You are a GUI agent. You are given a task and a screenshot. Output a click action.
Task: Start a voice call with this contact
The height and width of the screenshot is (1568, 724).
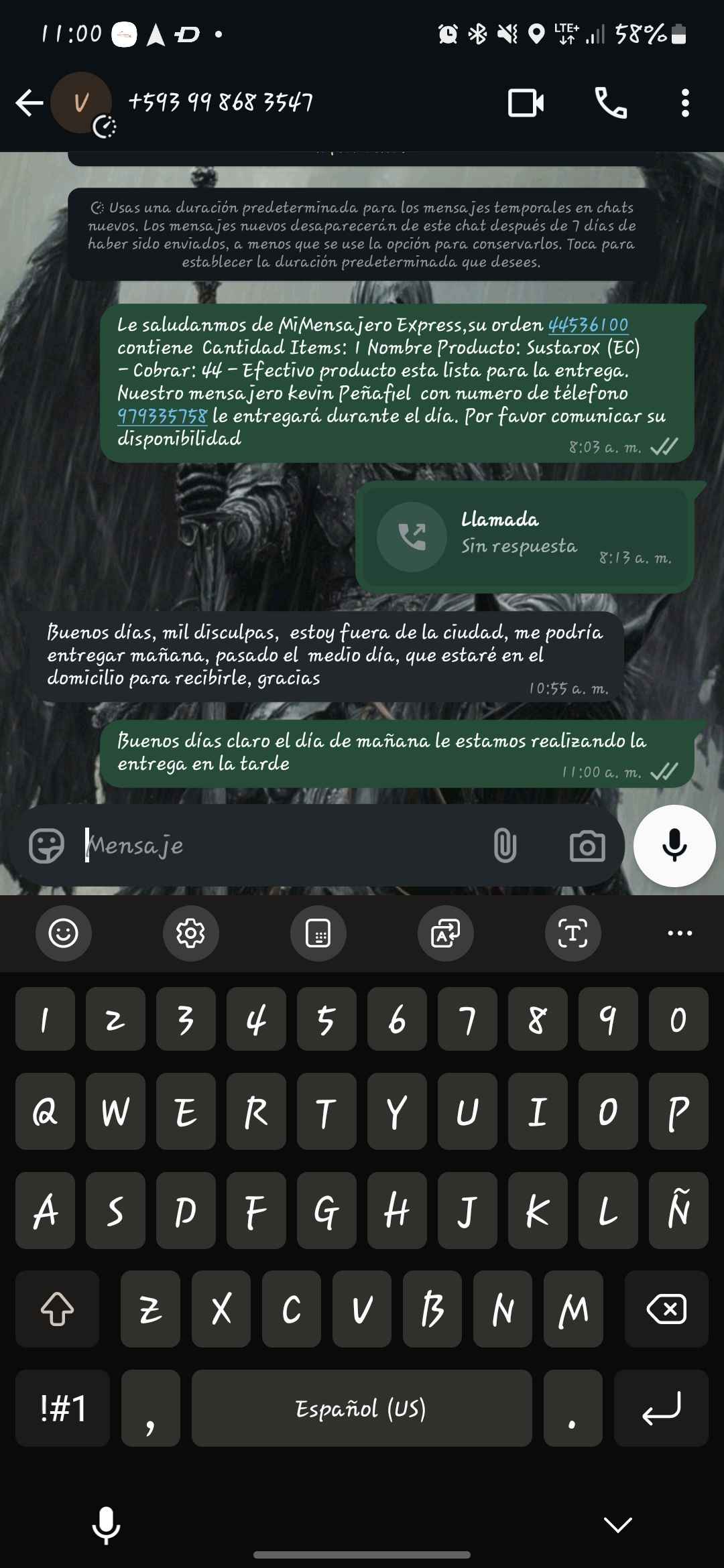coord(611,103)
